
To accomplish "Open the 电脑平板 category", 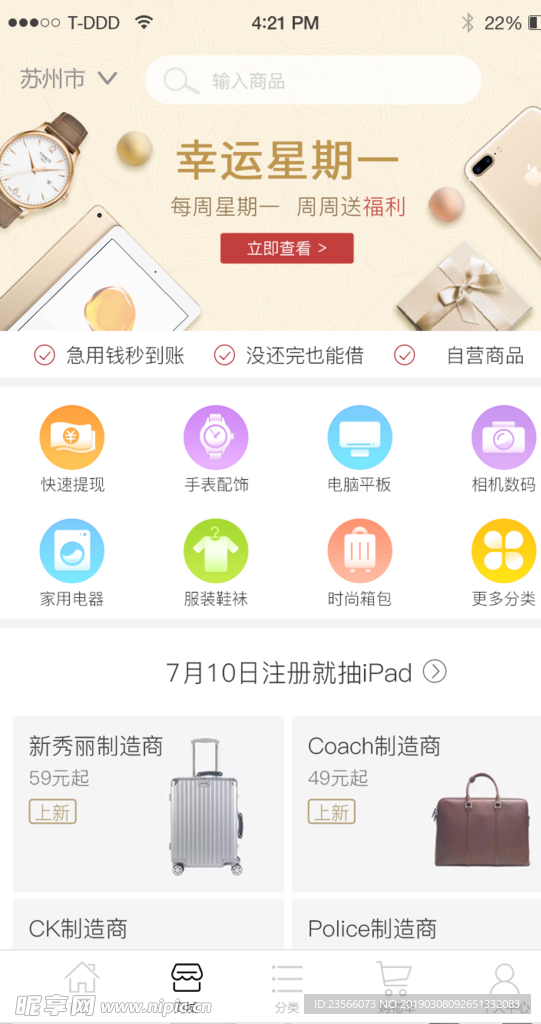I will [x=359, y=449].
